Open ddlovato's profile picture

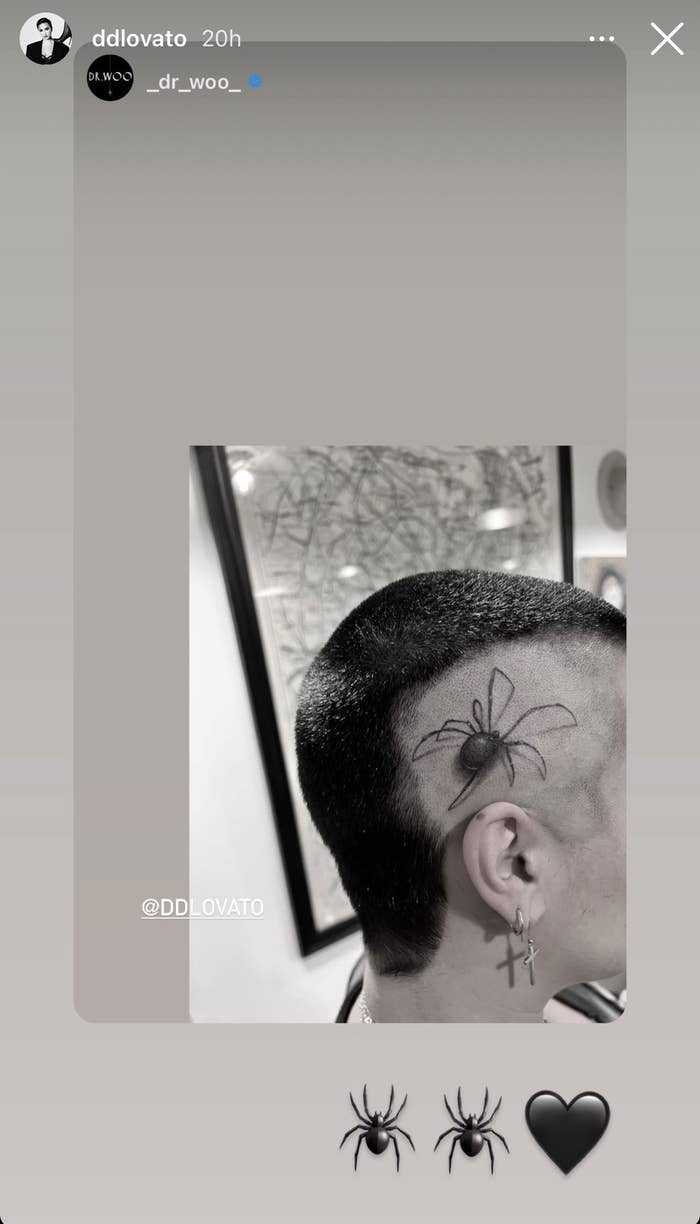[x=46, y=39]
